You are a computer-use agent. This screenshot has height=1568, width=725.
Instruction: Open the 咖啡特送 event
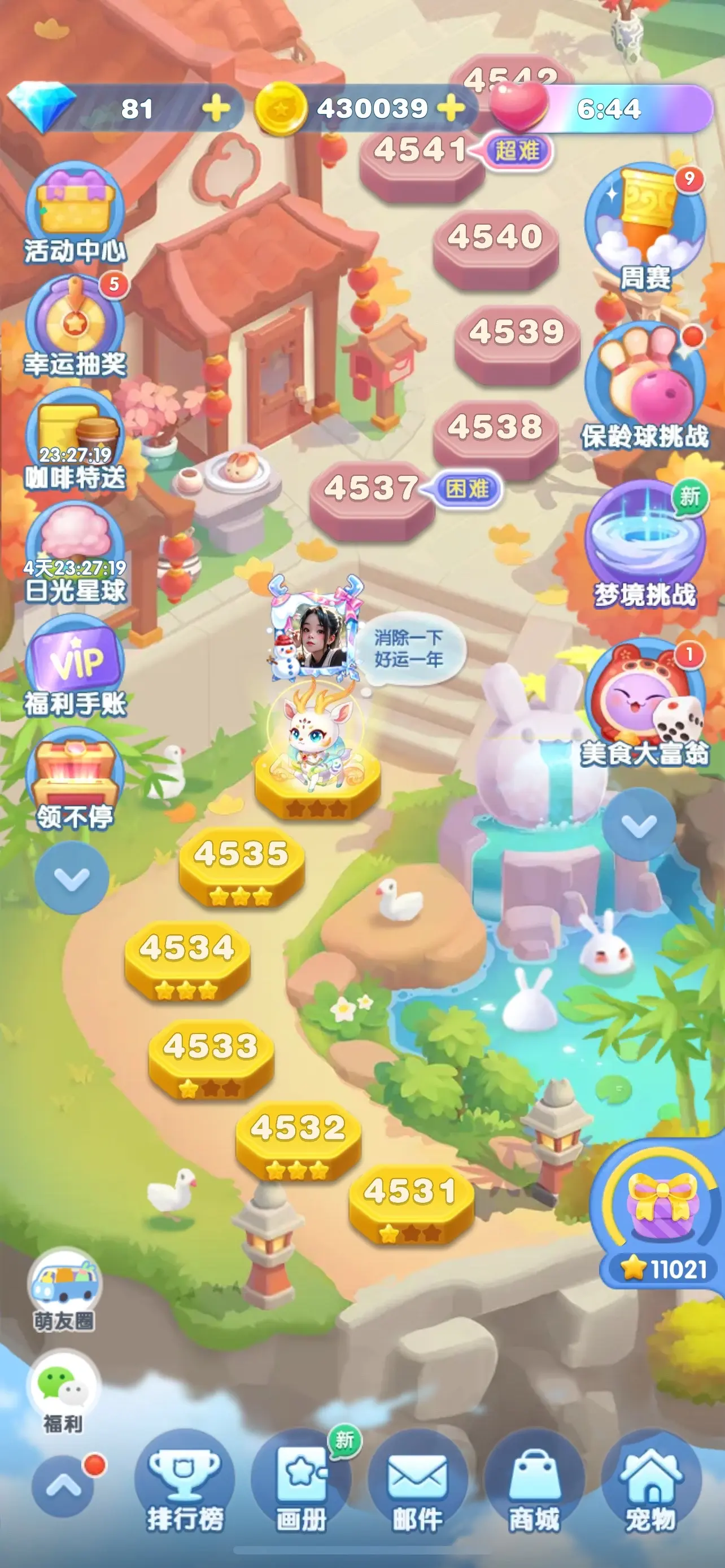pos(75,440)
